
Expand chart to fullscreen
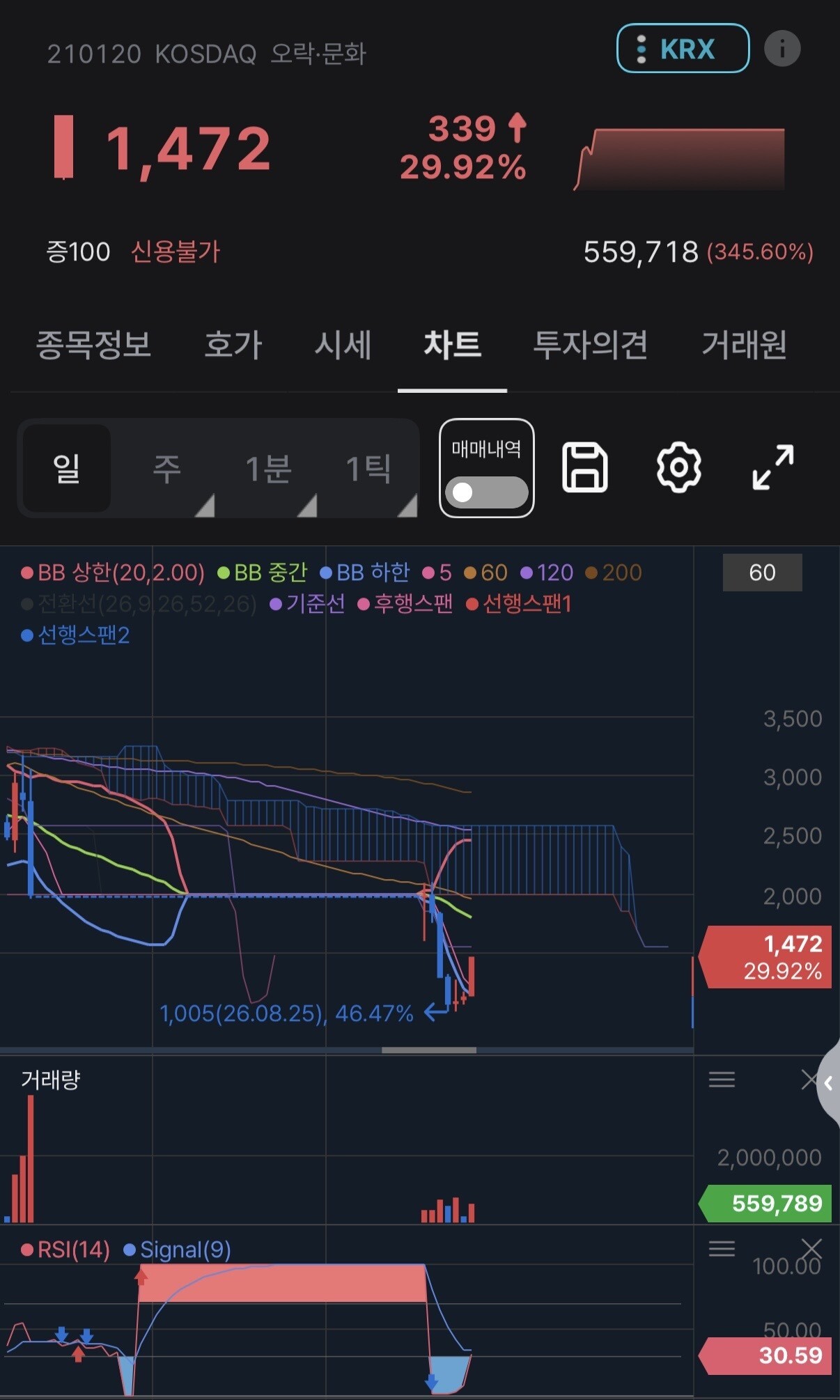click(x=773, y=467)
